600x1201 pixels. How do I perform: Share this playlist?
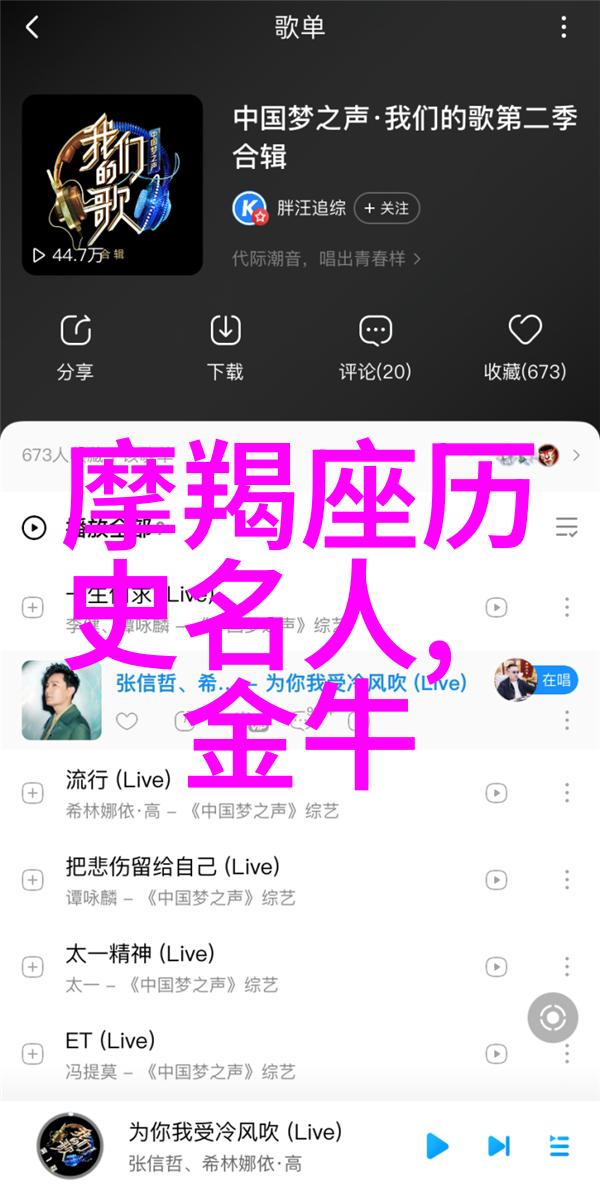[76, 347]
